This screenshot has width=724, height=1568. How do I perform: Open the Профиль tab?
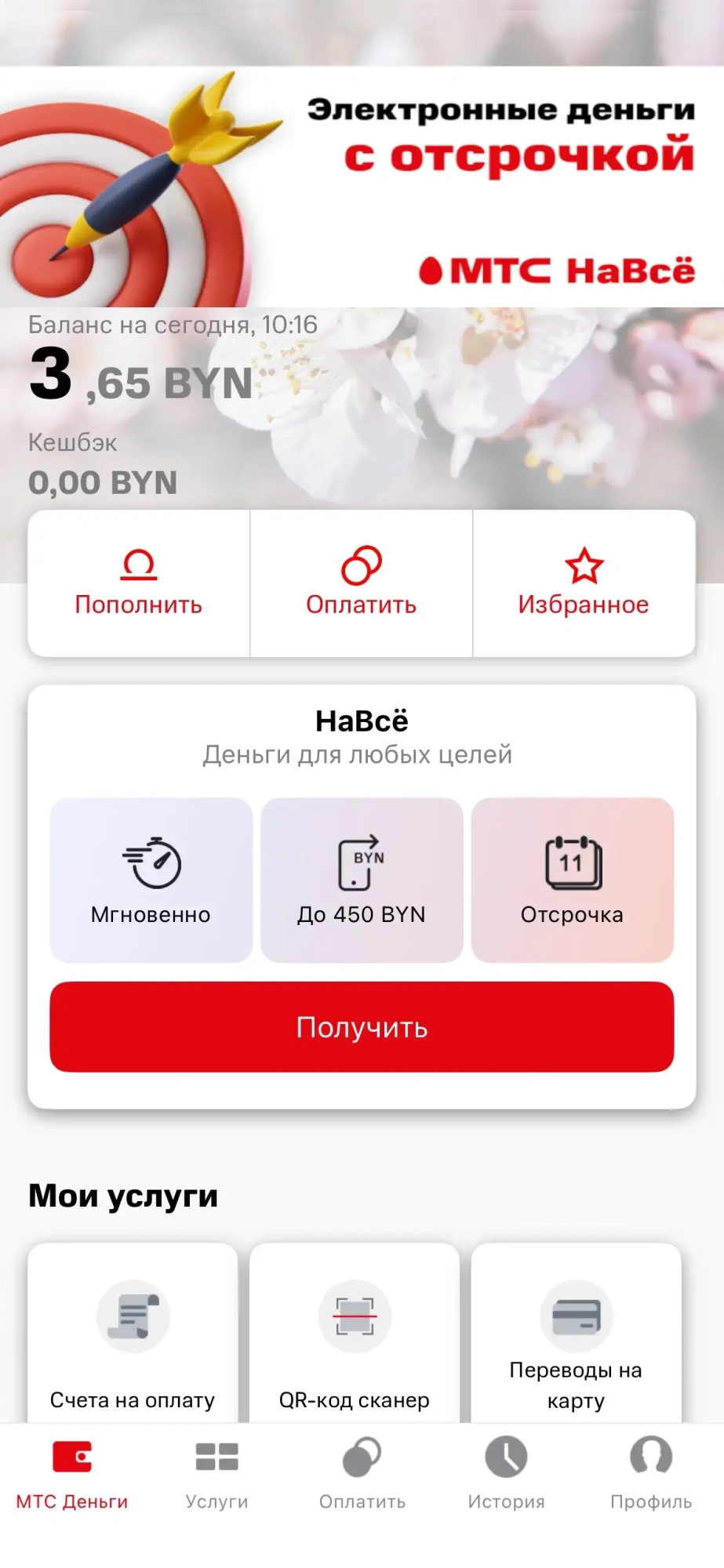(651, 1474)
